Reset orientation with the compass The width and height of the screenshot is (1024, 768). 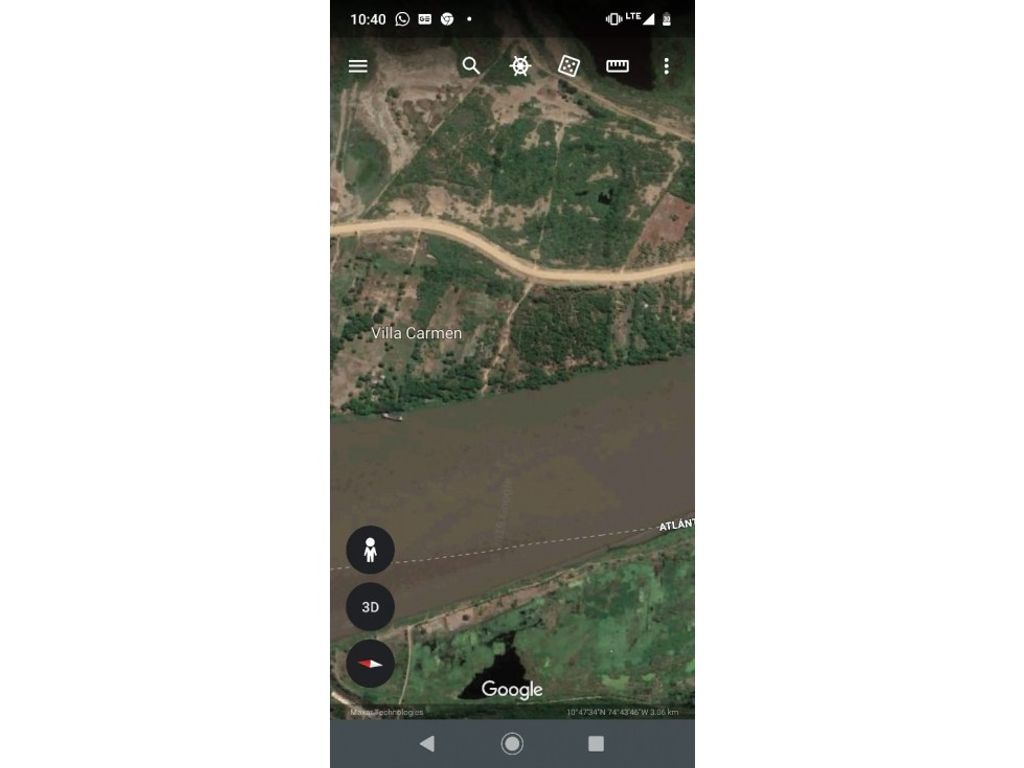370,663
